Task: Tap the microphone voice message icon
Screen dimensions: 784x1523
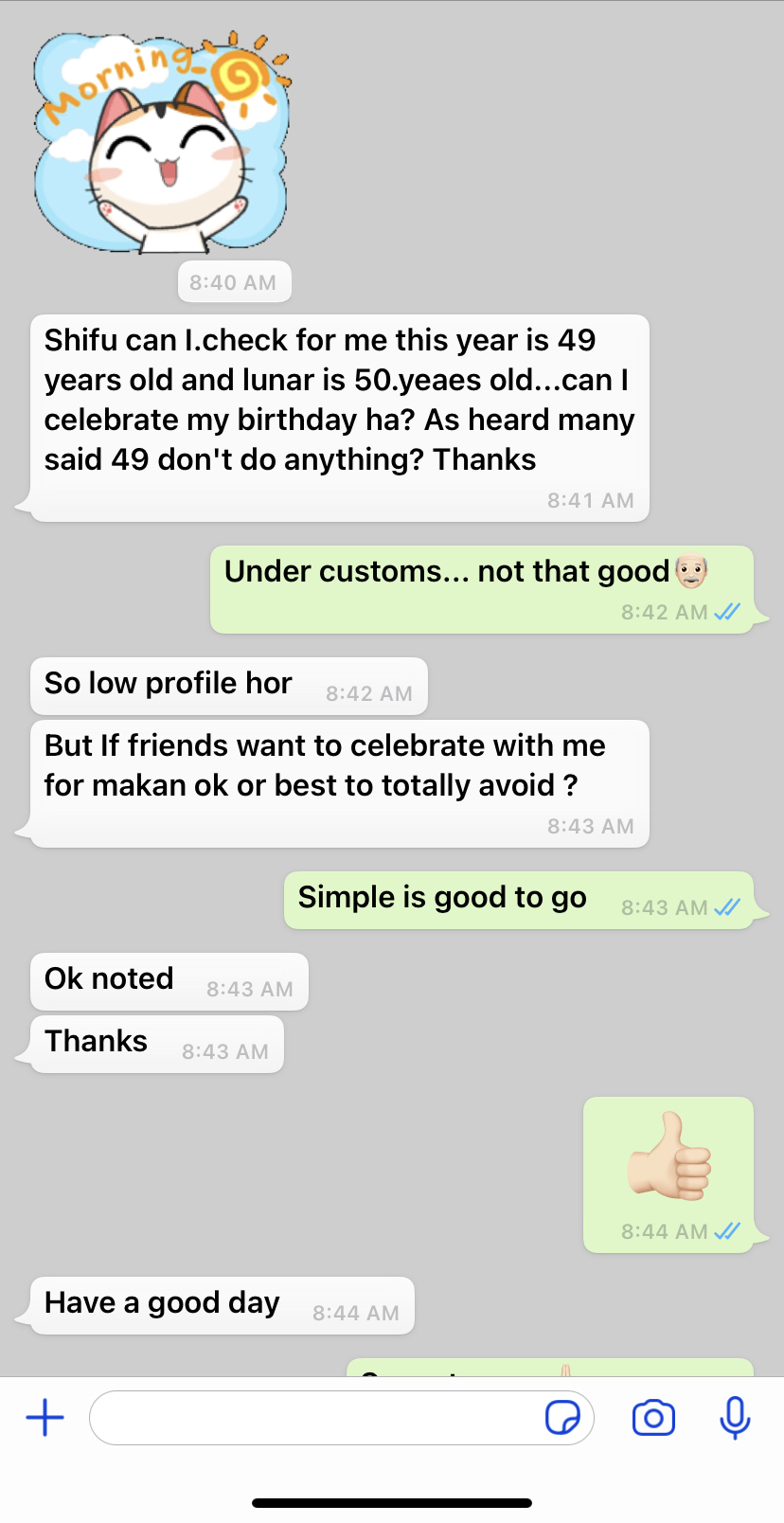Action: (x=735, y=1418)
